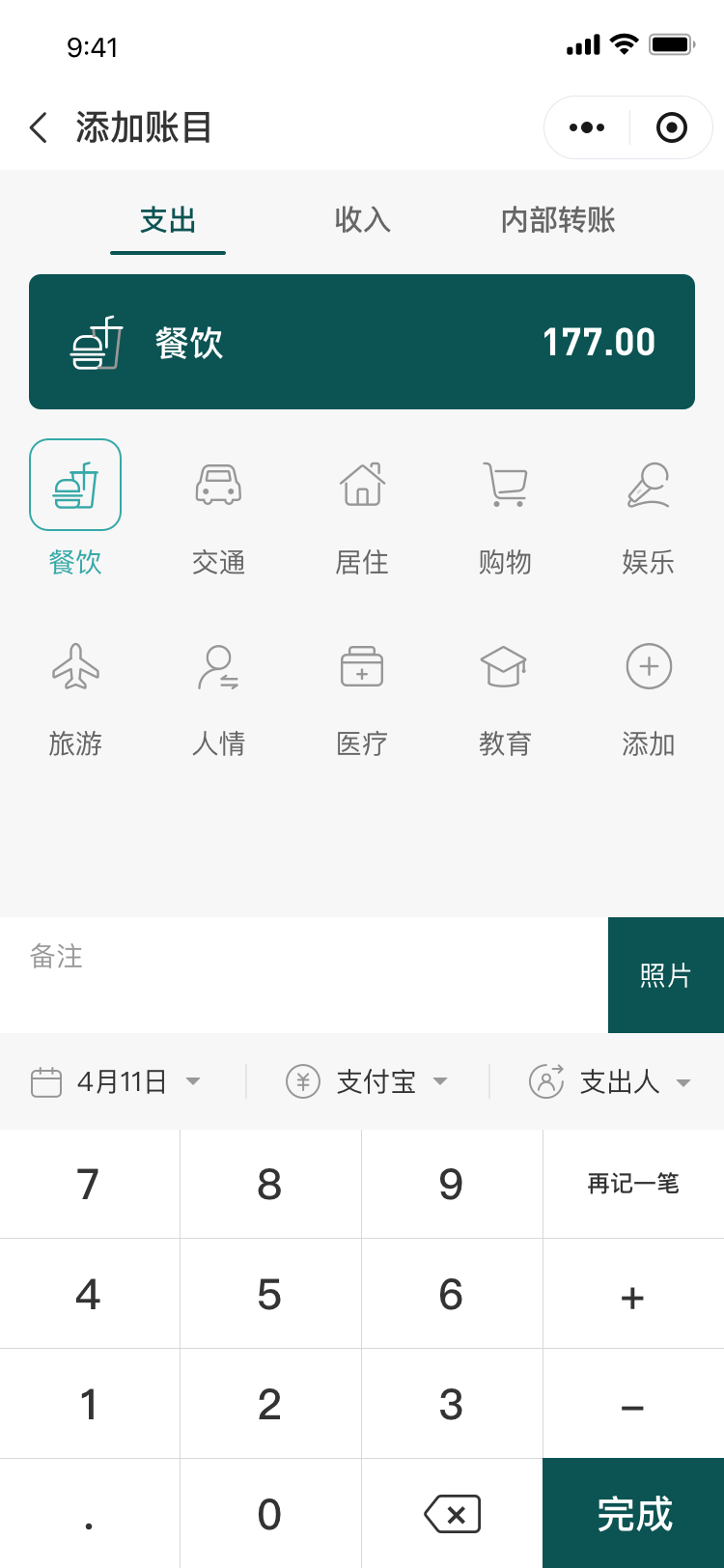This screenshot has height=1568, width=724.
Task: Open the mini program more-options menu
Action: click(x=587, y=127)
